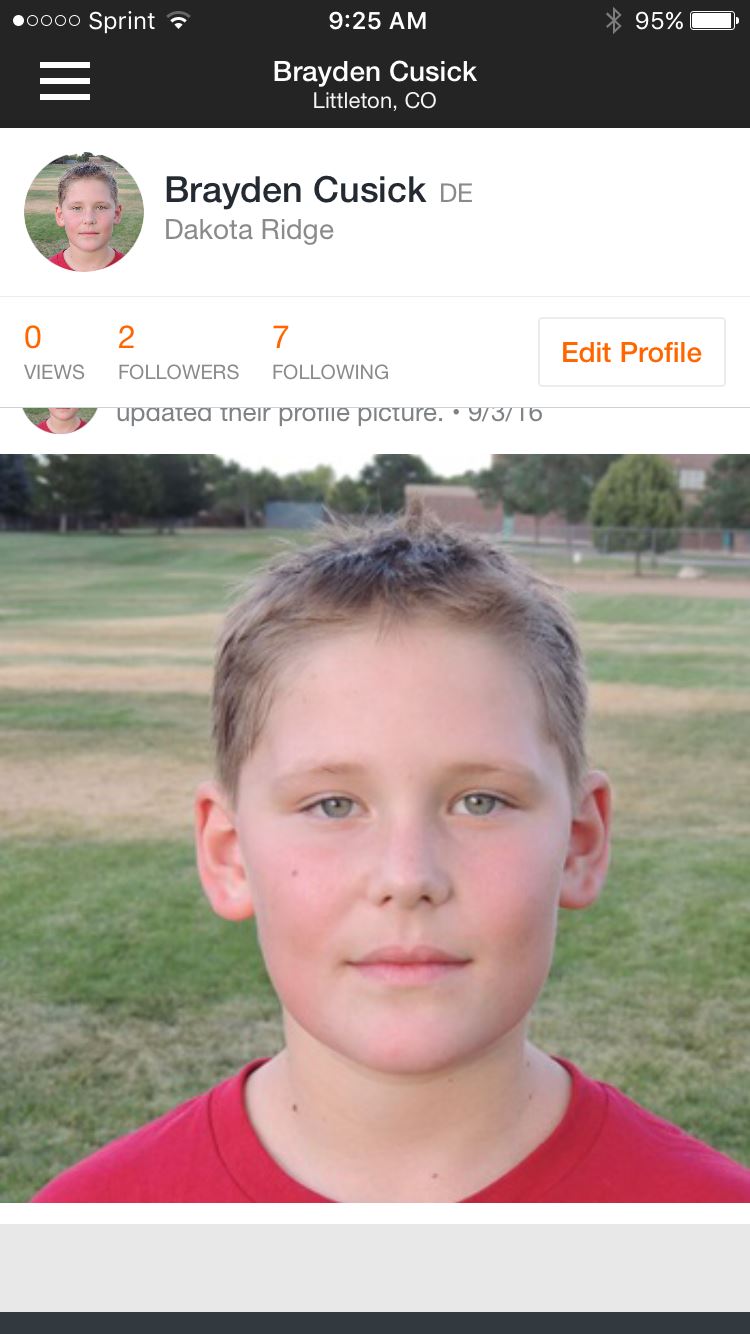Open the round profile avatar

click(x=84, y=212)
